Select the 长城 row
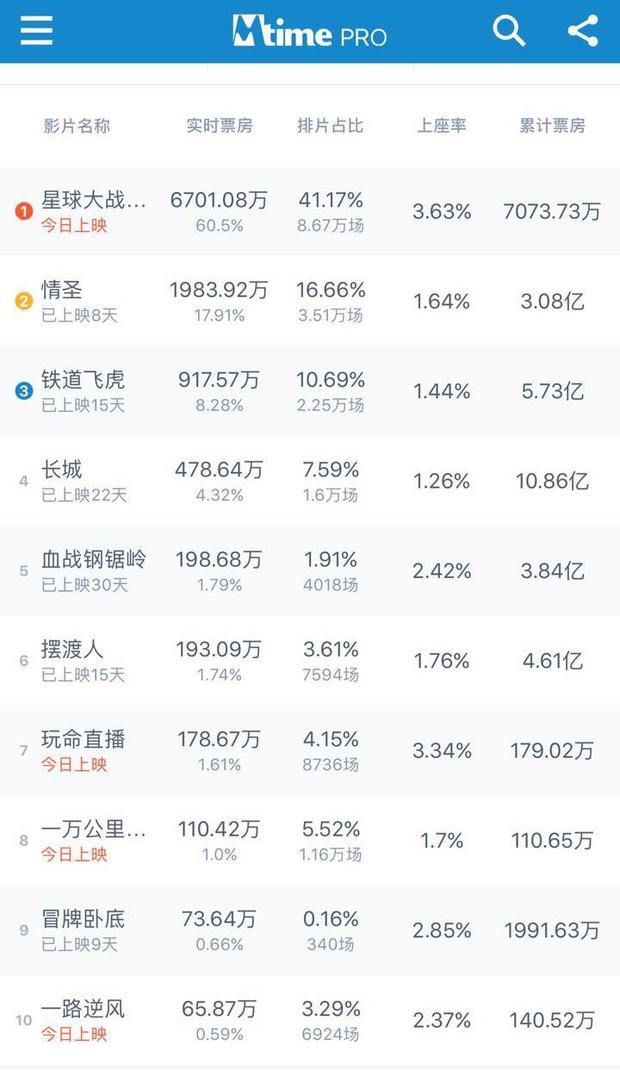Image resolution: width=620 pixels, height=1070 pixels. coord(310,481)
